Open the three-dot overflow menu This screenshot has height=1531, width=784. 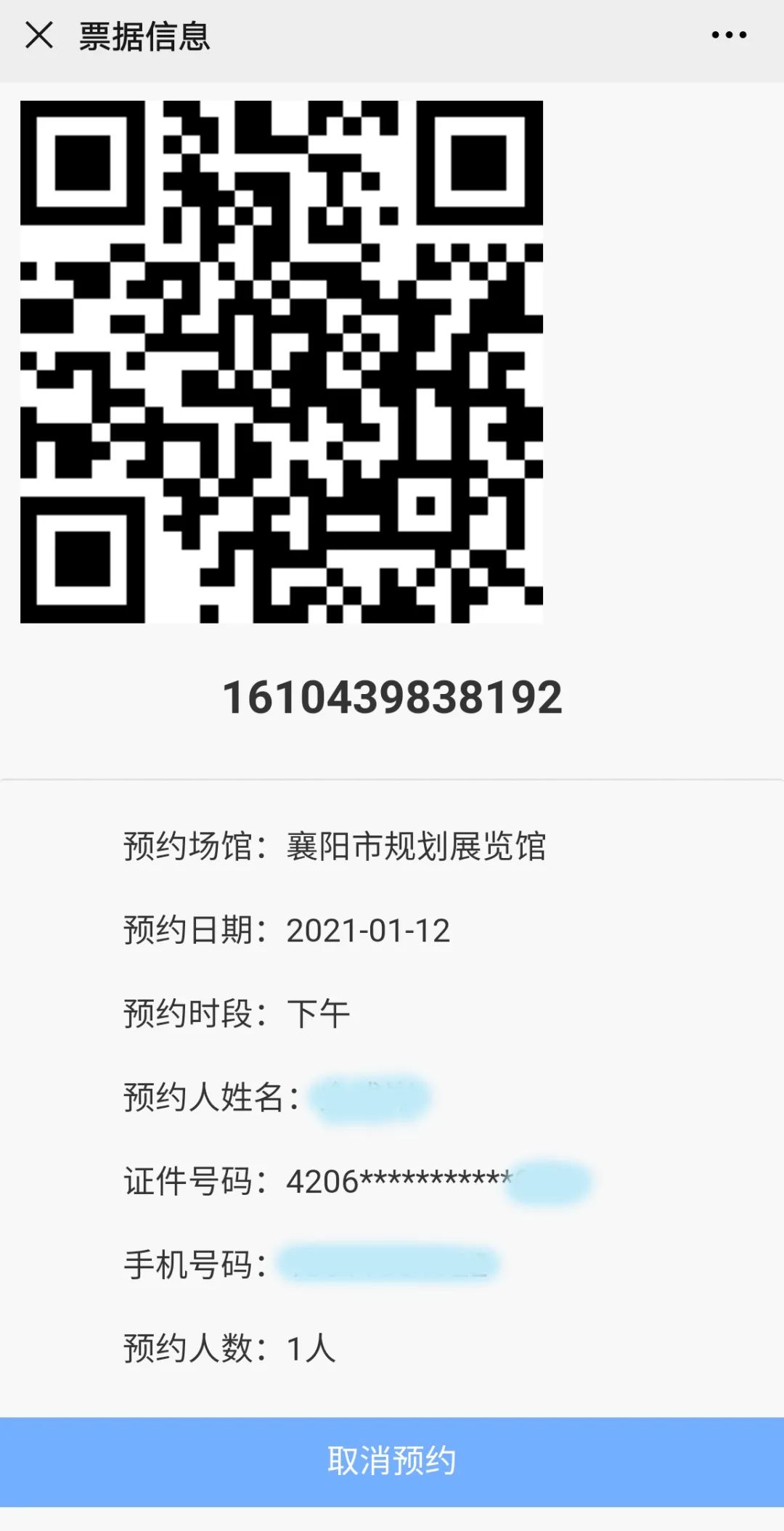pyautogui.click(x=729, y=35)
